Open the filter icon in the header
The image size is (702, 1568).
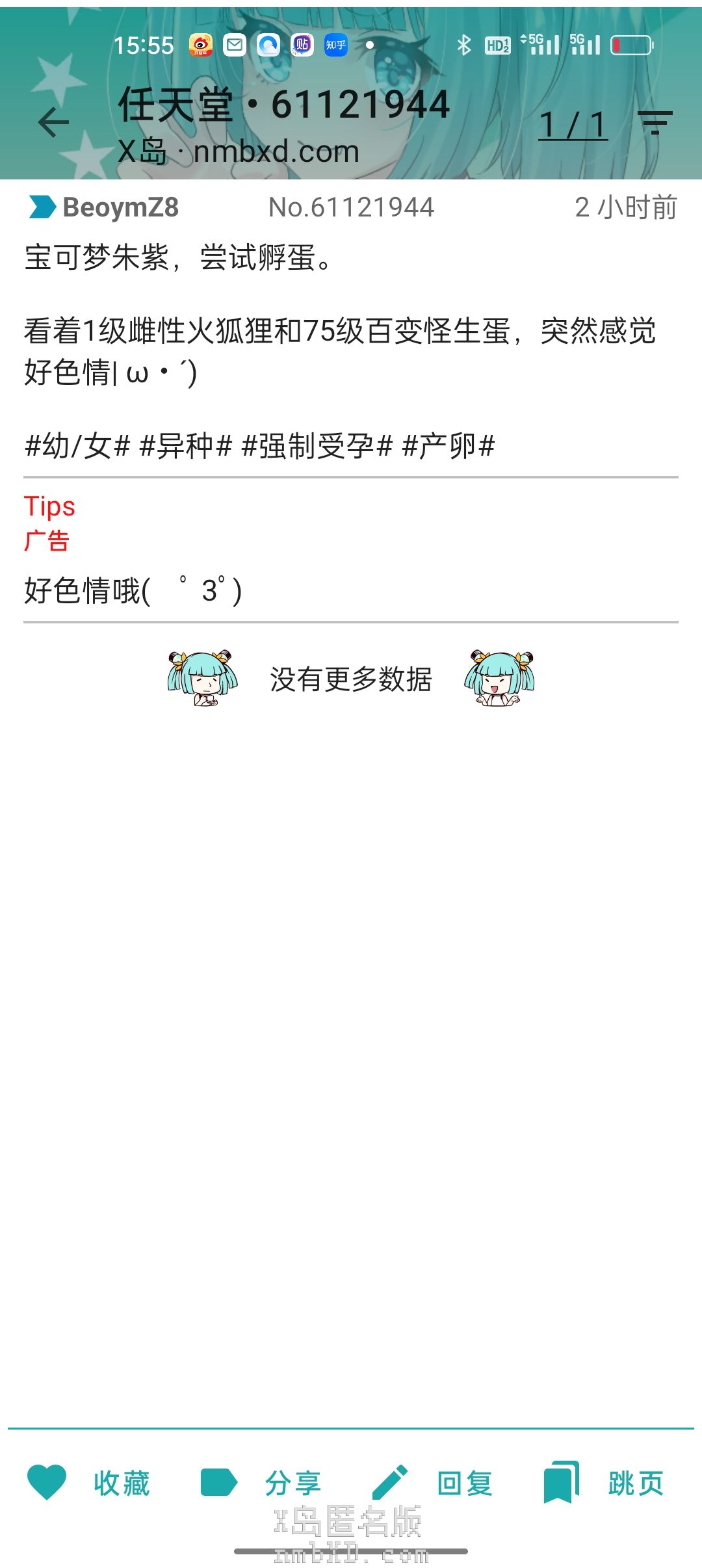(x=655, y=122)
